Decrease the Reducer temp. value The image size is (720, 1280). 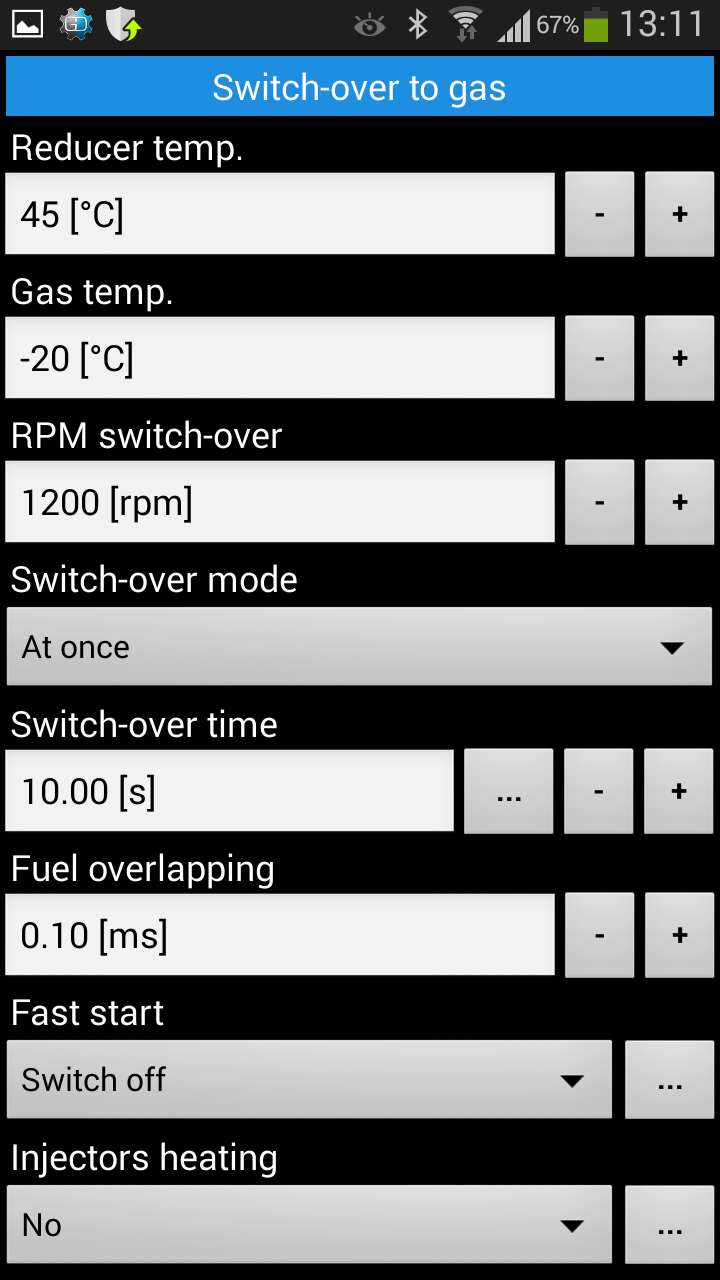point(599,214)
